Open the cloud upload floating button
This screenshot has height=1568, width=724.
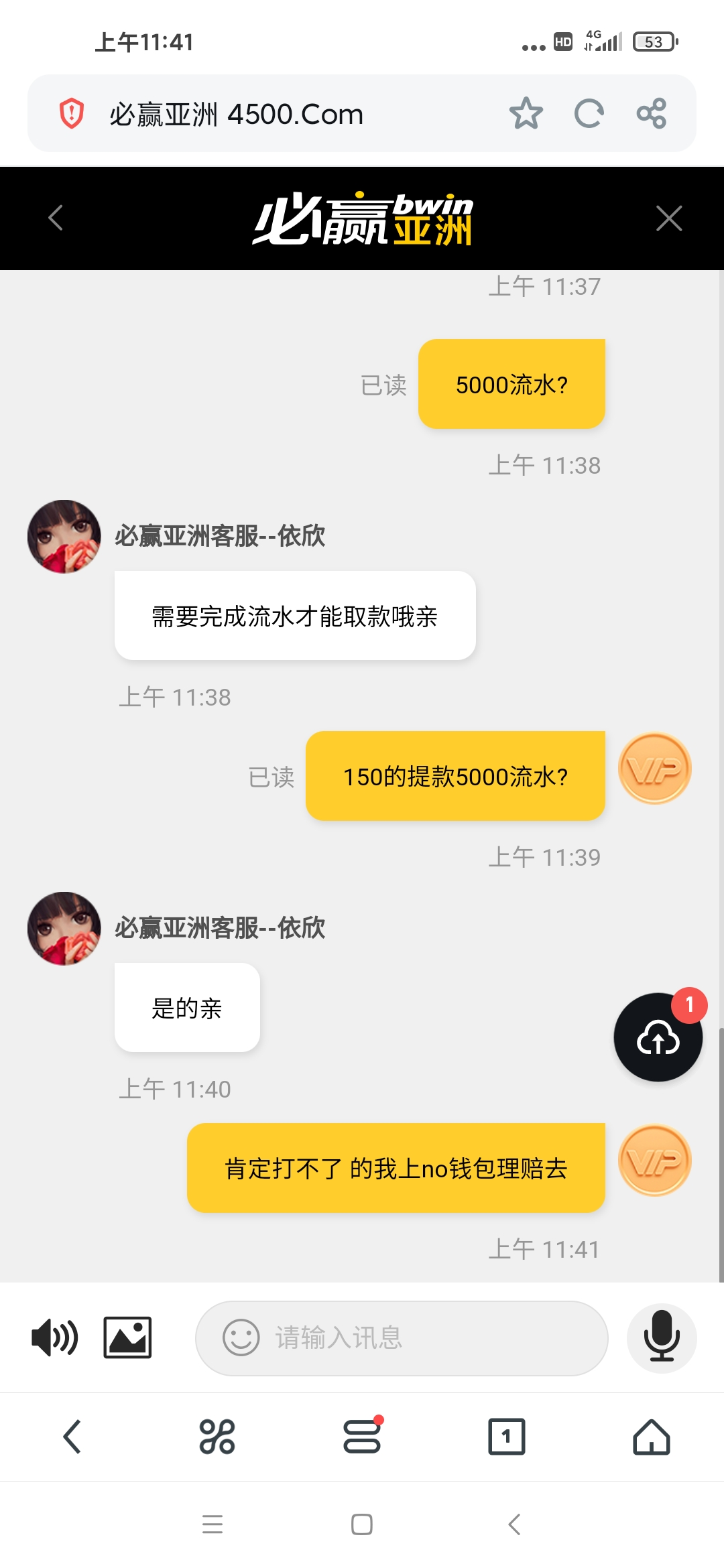pyautogui.click(x=658, y=1037)
